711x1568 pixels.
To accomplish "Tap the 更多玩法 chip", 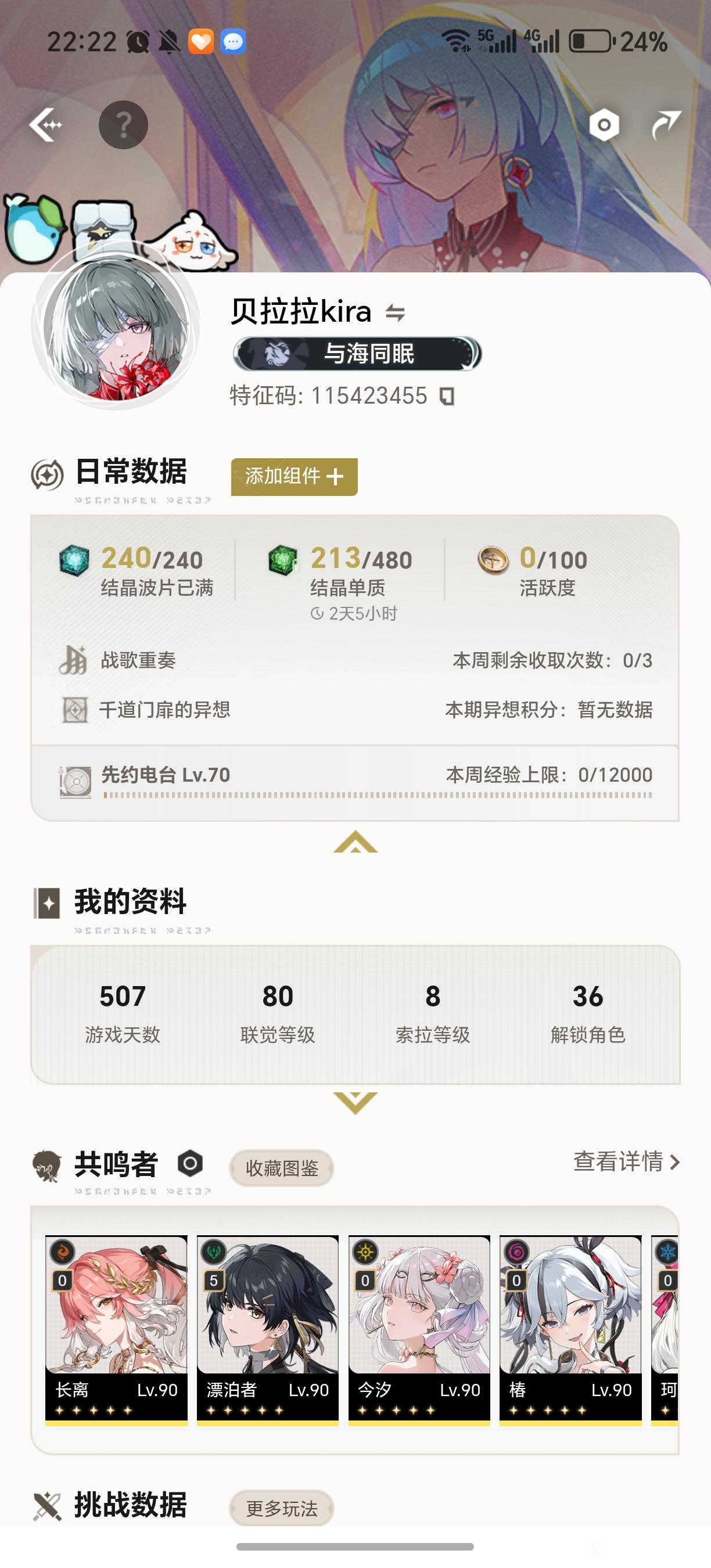I will click(x=281, y=1508).
